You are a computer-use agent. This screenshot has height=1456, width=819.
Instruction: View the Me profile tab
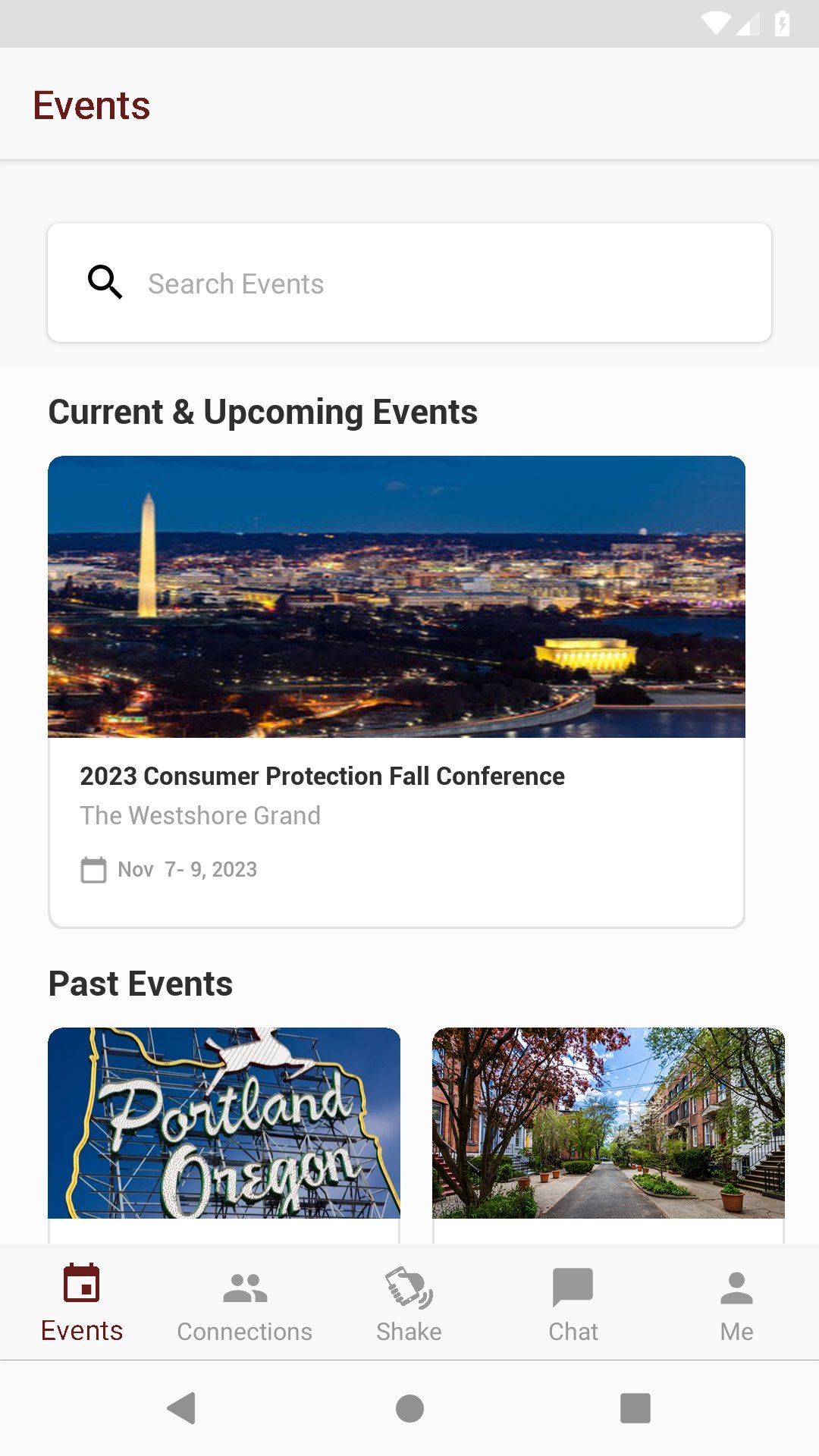point(736,1304)
